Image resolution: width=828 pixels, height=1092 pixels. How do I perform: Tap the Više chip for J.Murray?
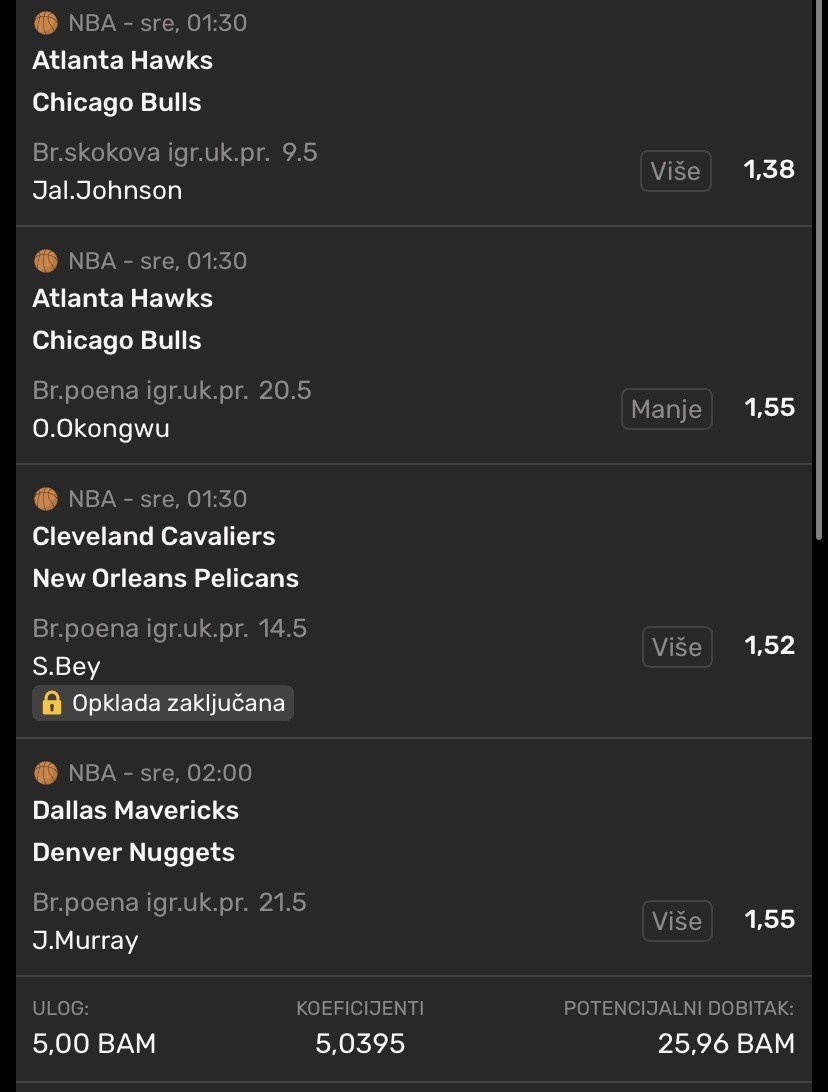(677, 920)
